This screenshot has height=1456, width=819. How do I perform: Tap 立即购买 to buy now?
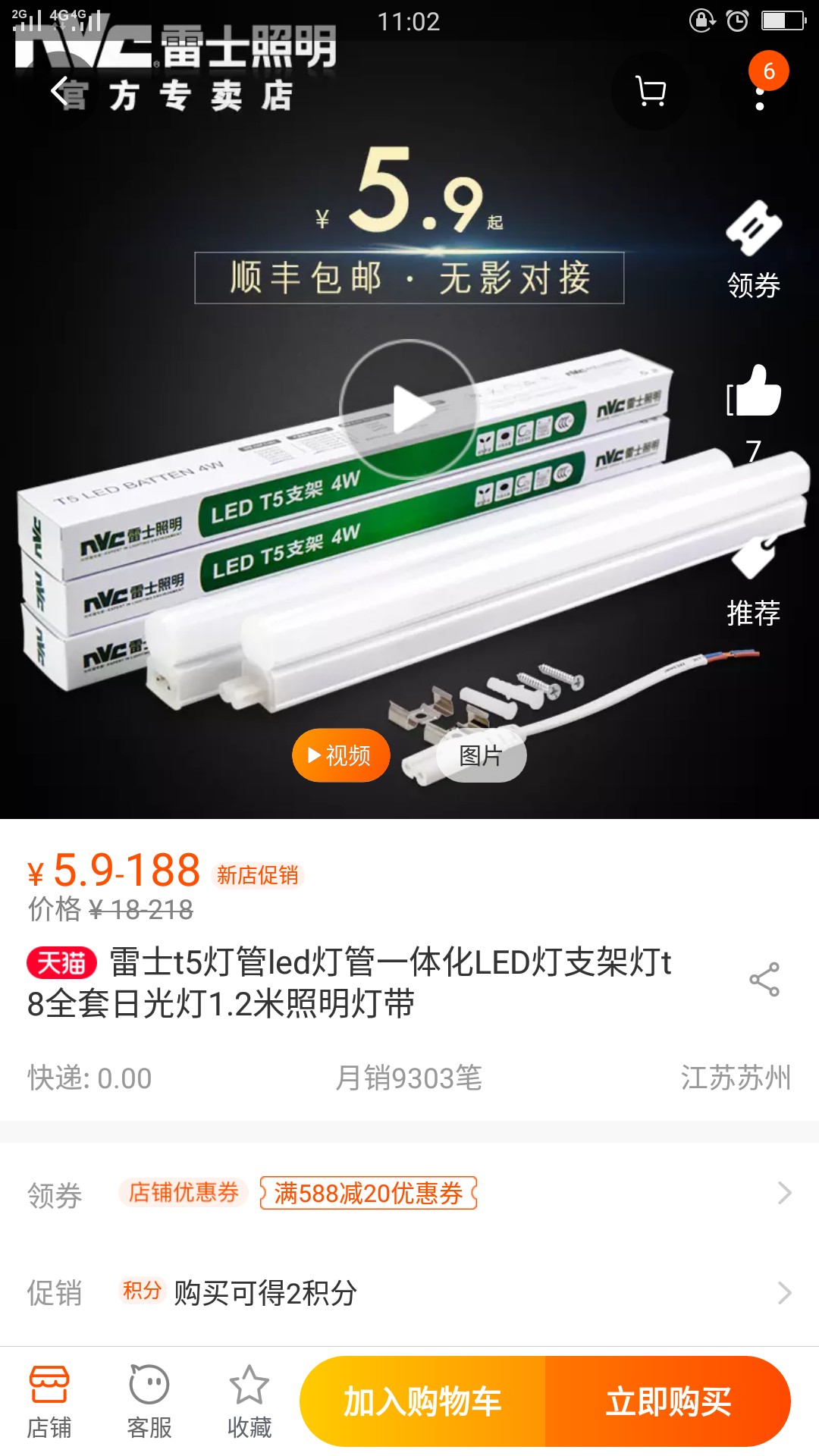[x=668, y=1401]
